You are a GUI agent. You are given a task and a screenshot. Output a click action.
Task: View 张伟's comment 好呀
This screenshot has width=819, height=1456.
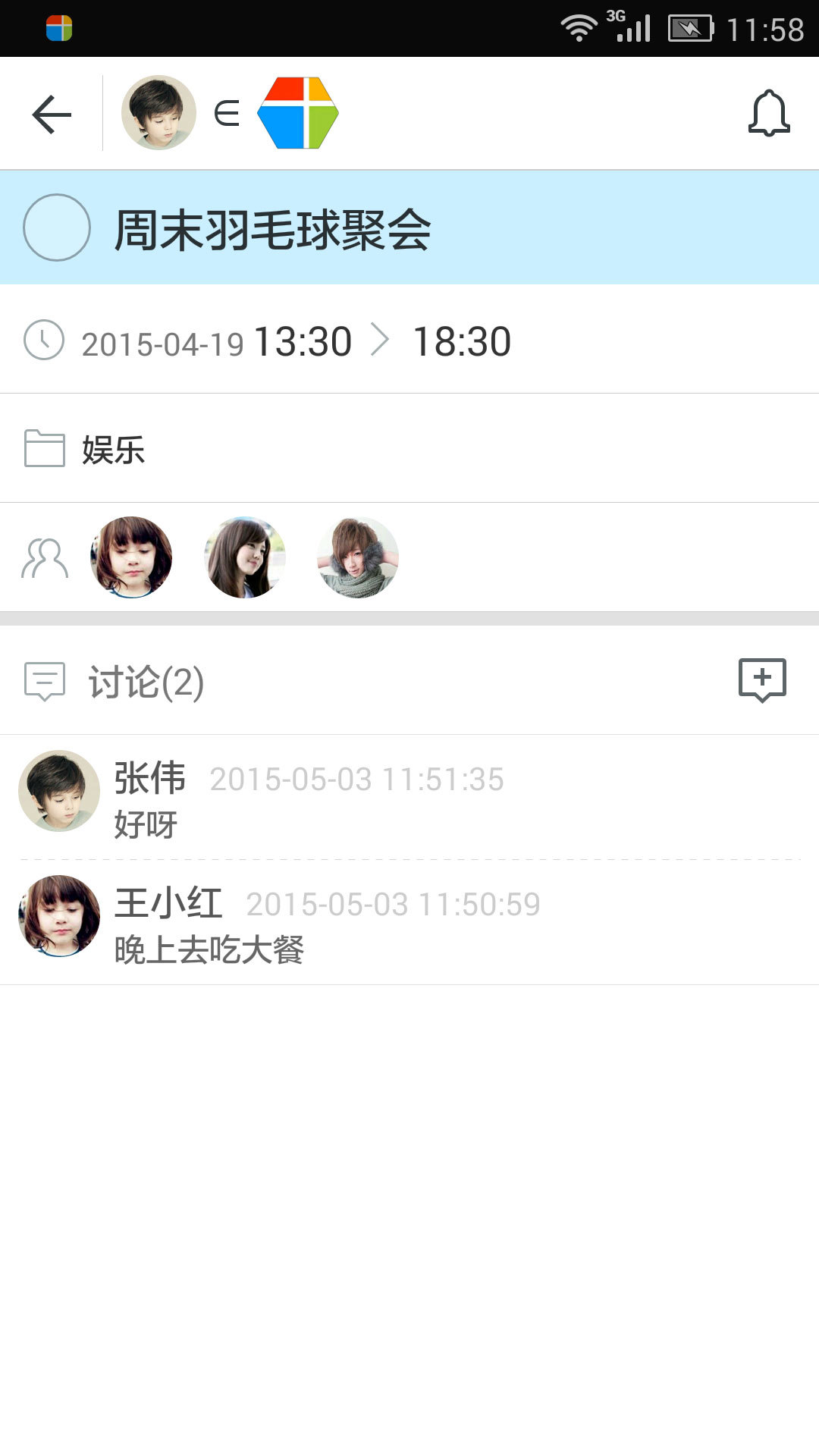[409, 798]
